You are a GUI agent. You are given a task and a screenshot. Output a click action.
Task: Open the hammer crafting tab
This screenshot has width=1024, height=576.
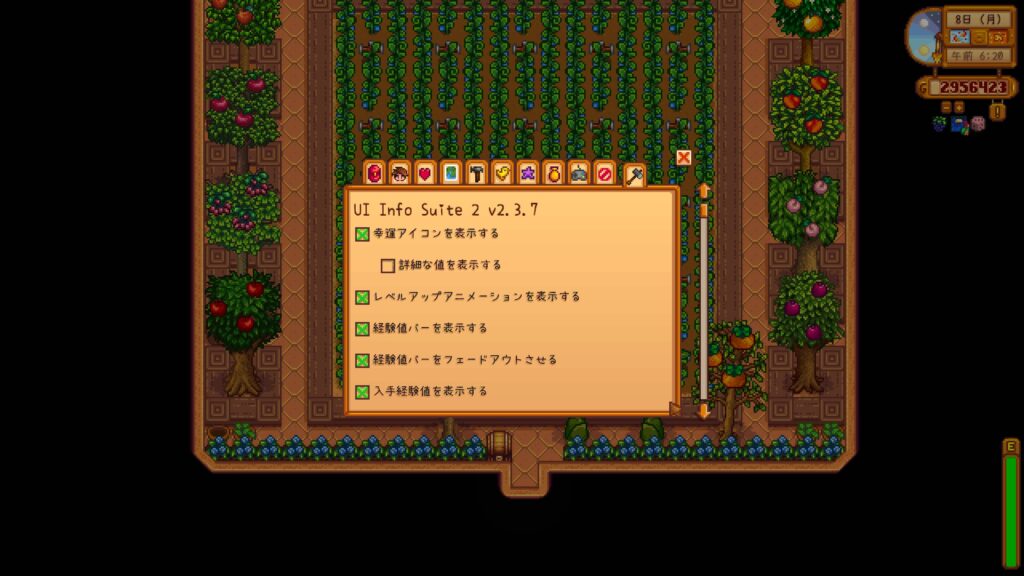click(477, 173)
